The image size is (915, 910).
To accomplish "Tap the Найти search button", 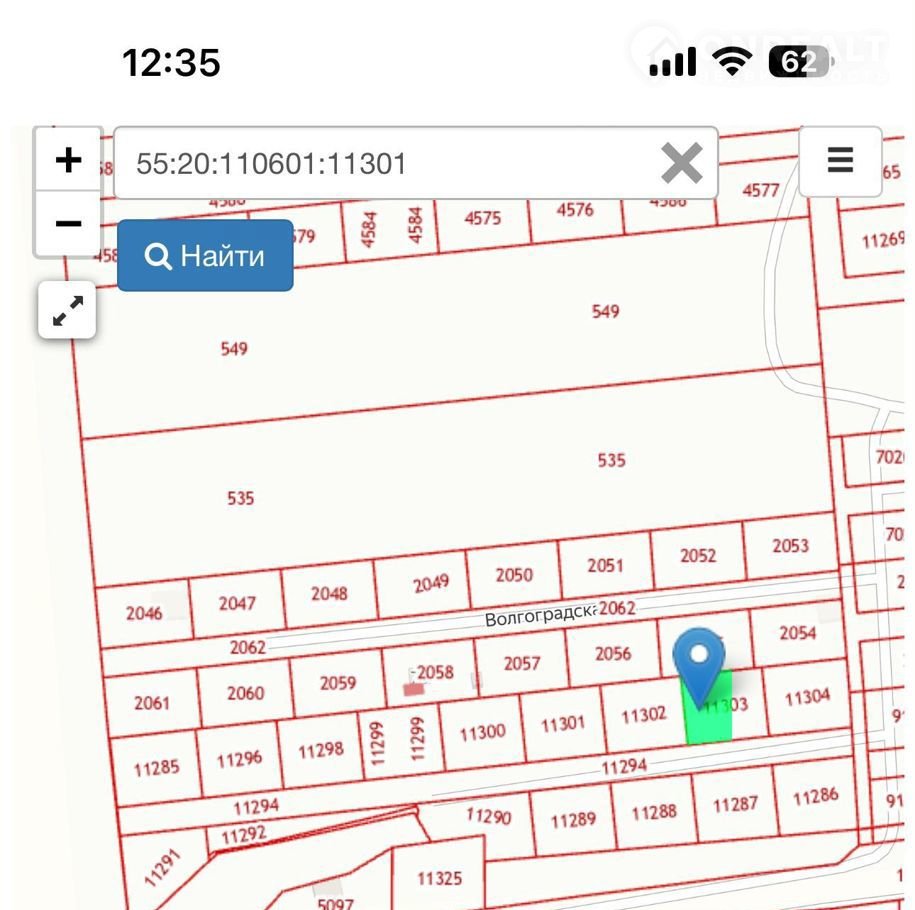I will [205, 256].
